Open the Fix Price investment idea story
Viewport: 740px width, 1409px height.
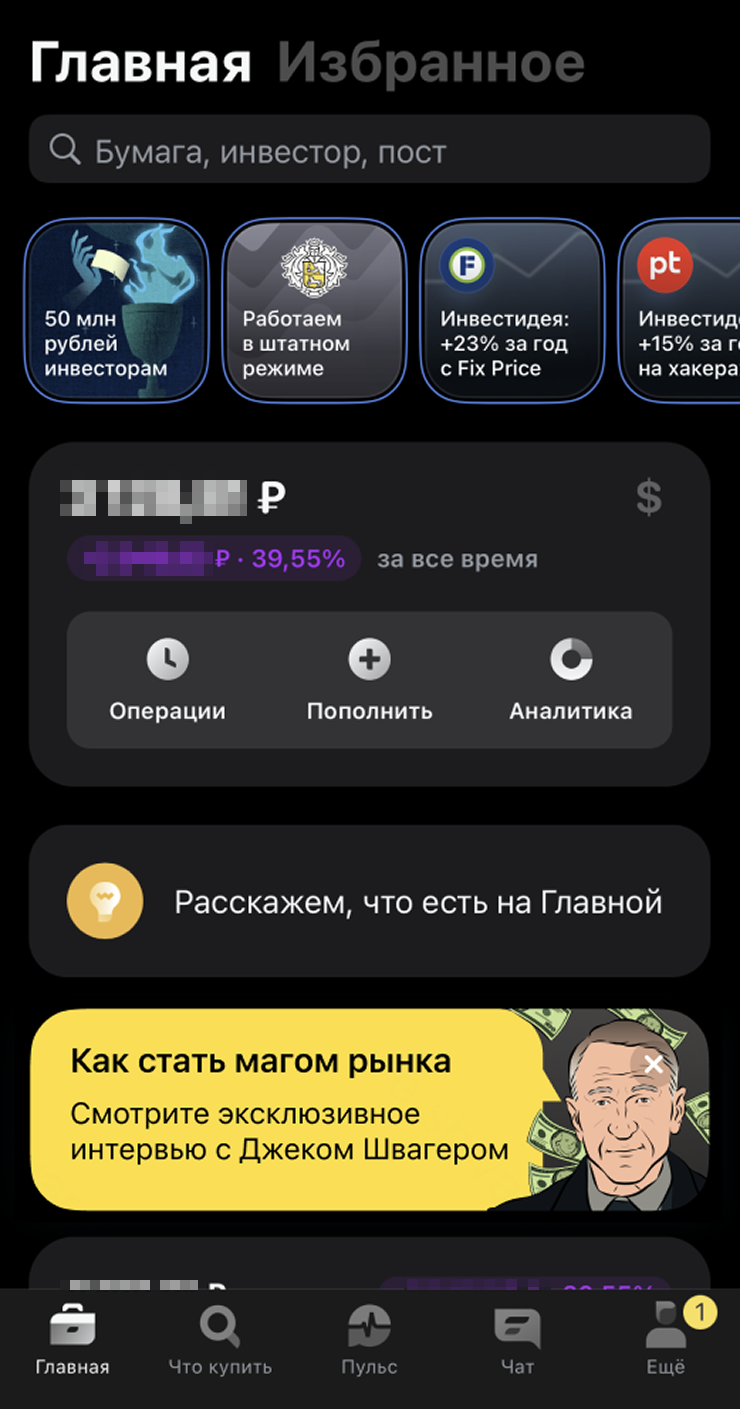[x=512, y=311]
